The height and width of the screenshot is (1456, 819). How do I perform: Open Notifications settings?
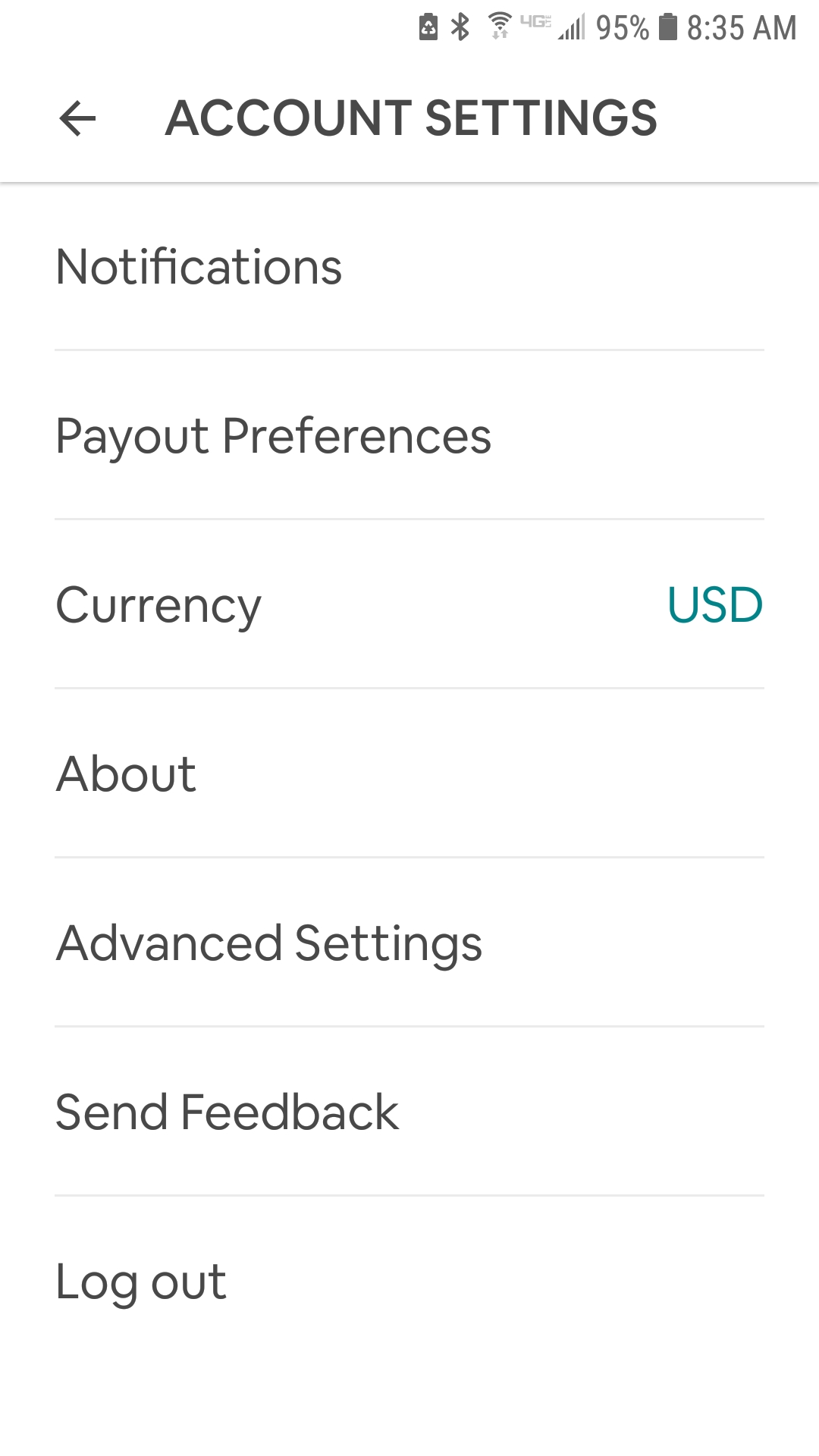(x=199, y=267)
